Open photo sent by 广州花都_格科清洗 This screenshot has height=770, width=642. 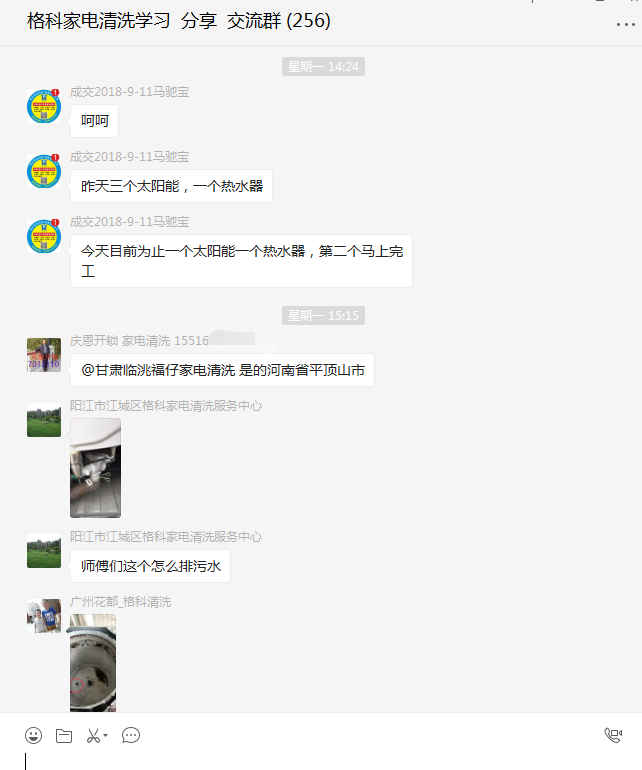point(93,661)
